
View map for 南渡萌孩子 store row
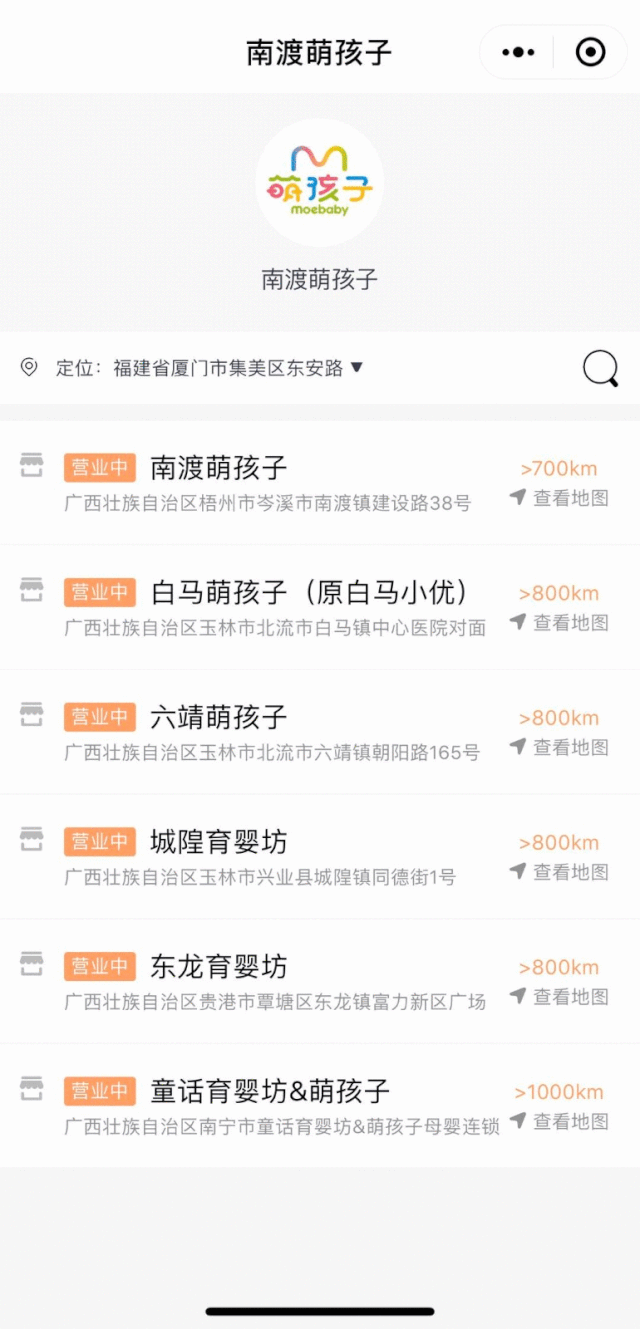(560, 498)
